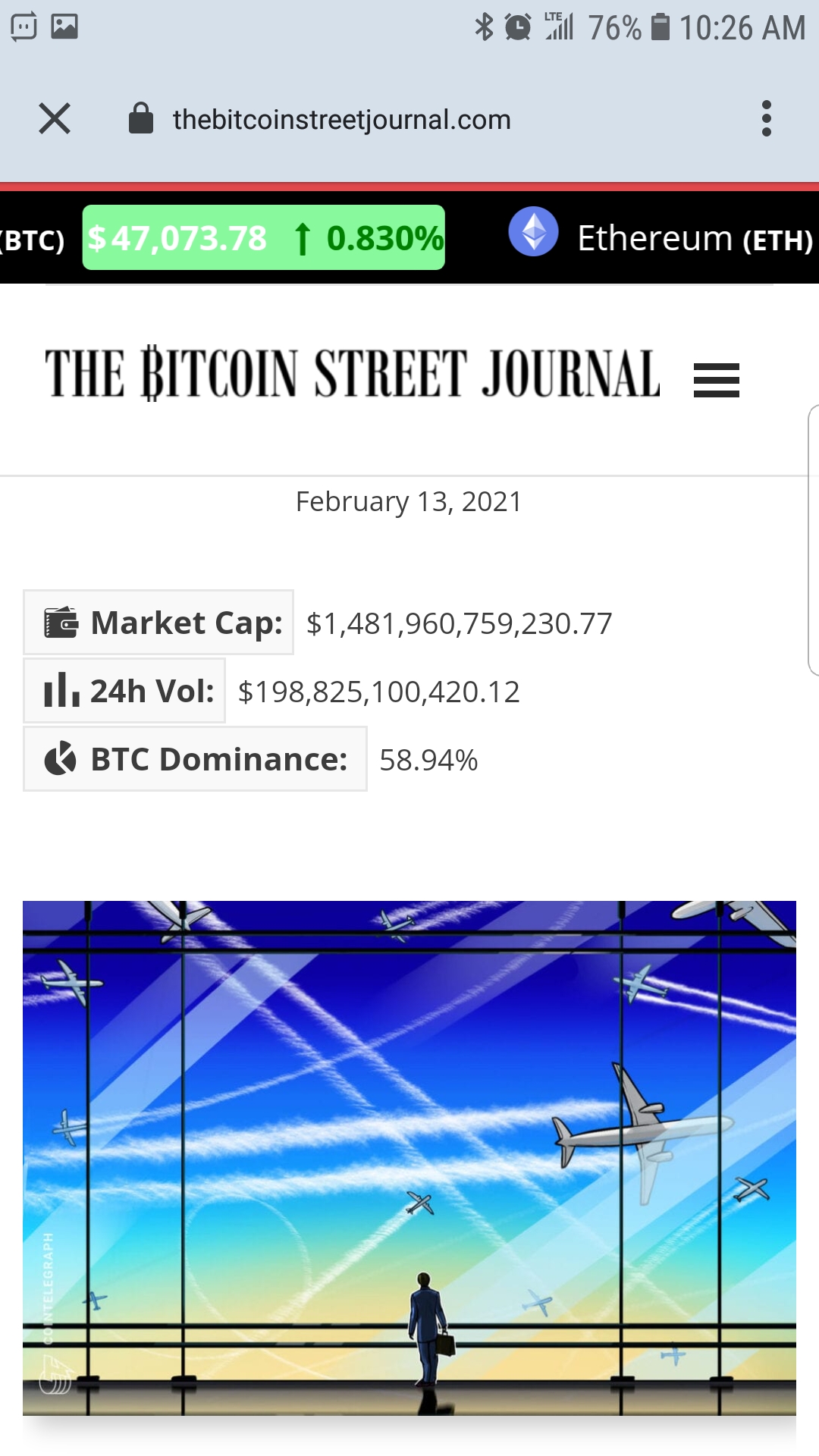Click the padlock security icon in address bar

point(141,119)
